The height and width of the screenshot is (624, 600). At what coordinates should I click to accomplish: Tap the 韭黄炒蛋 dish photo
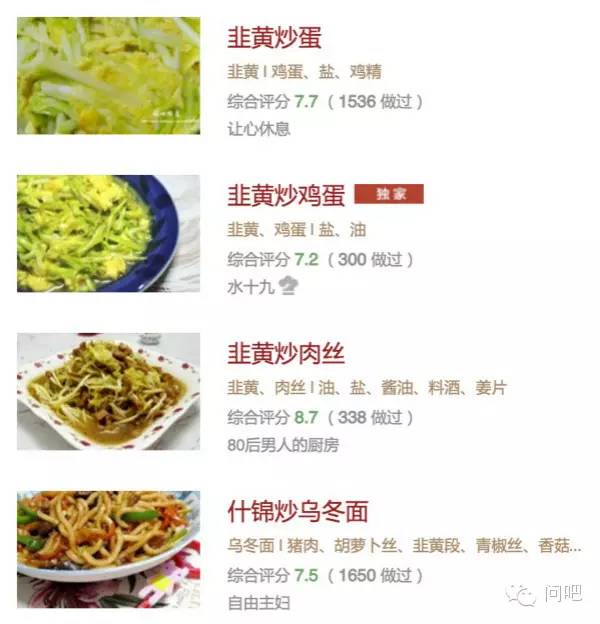108,75
